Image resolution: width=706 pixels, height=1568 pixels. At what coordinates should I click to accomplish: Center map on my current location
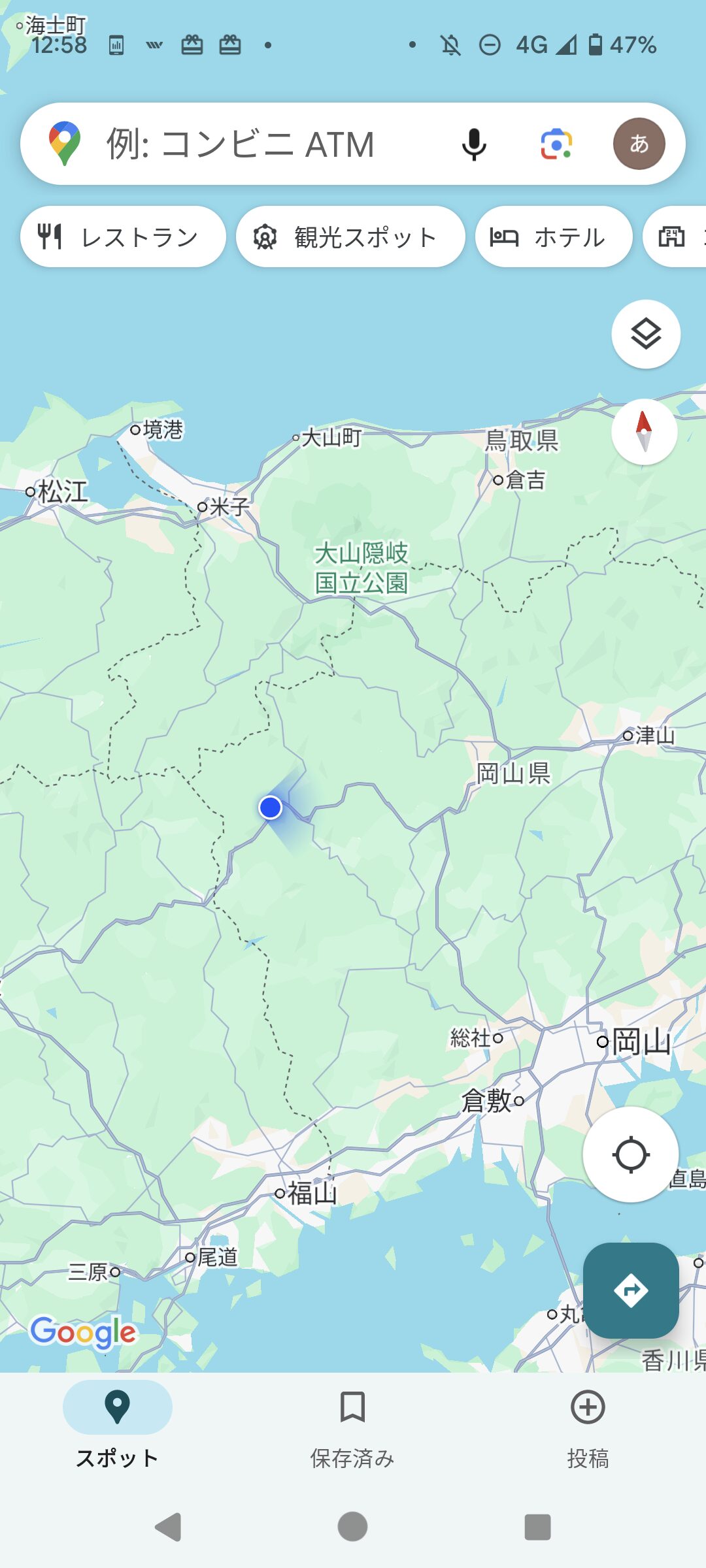coord(630,1154)
